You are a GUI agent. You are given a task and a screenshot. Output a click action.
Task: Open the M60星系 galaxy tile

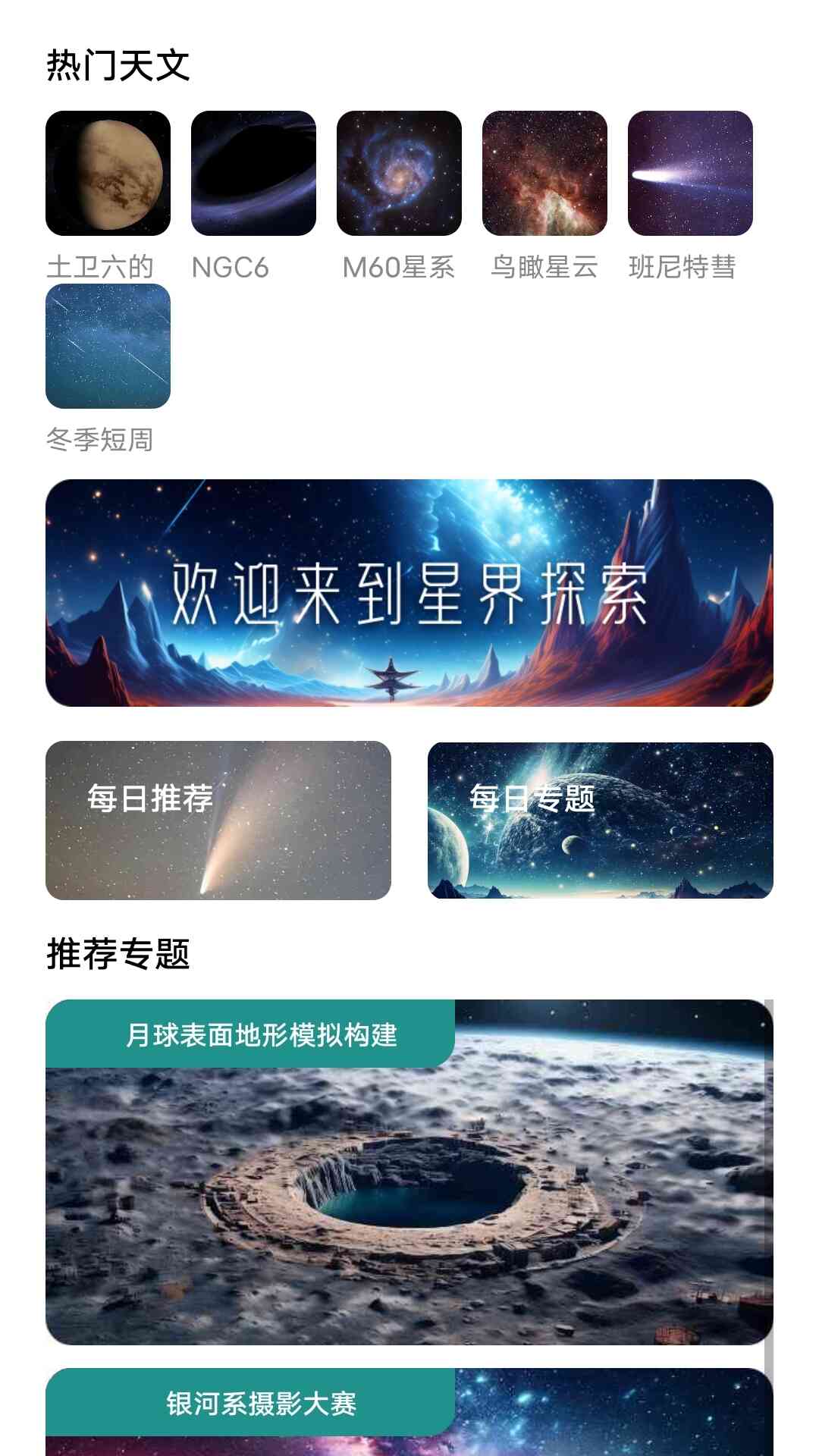pyautogui.click(x=399, y=174)
